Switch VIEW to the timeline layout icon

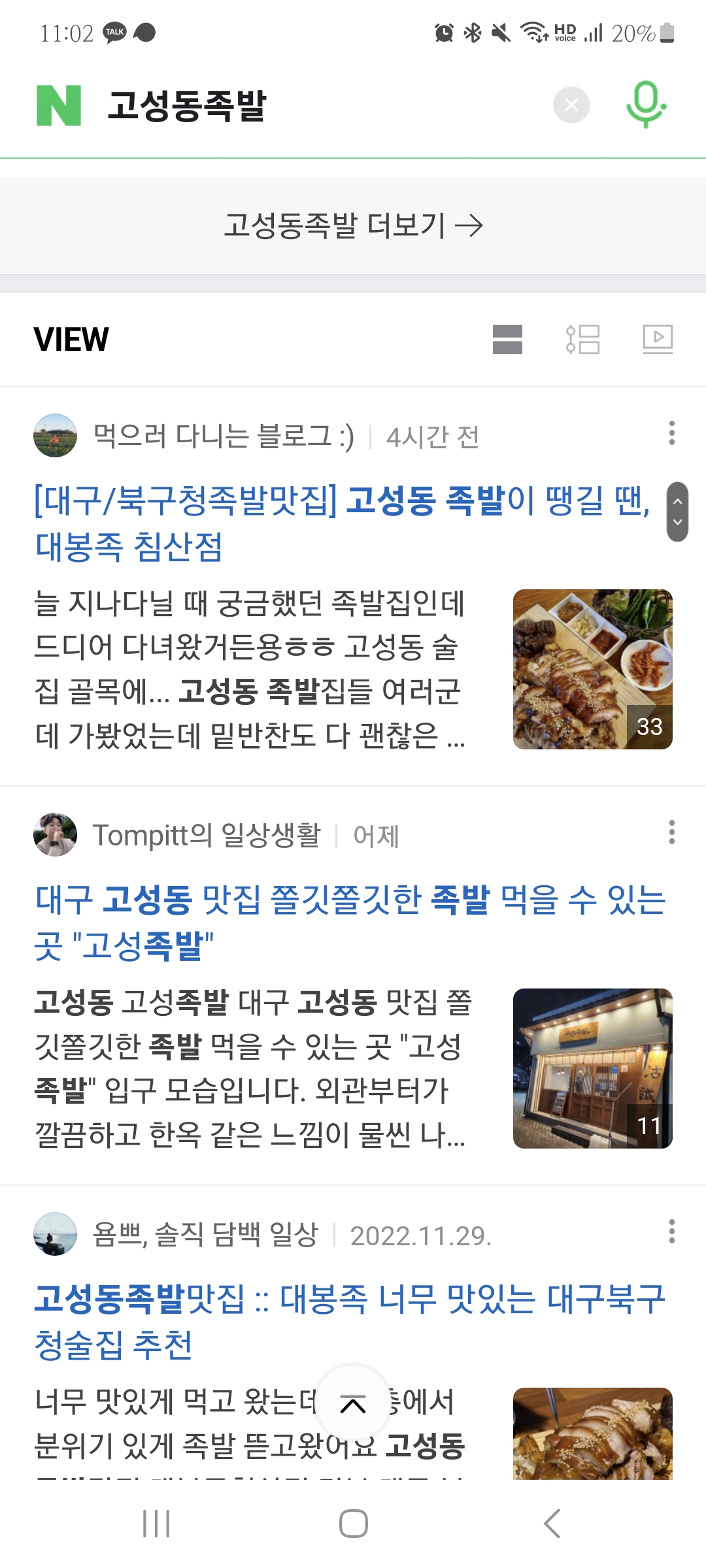tap(582, 339)
